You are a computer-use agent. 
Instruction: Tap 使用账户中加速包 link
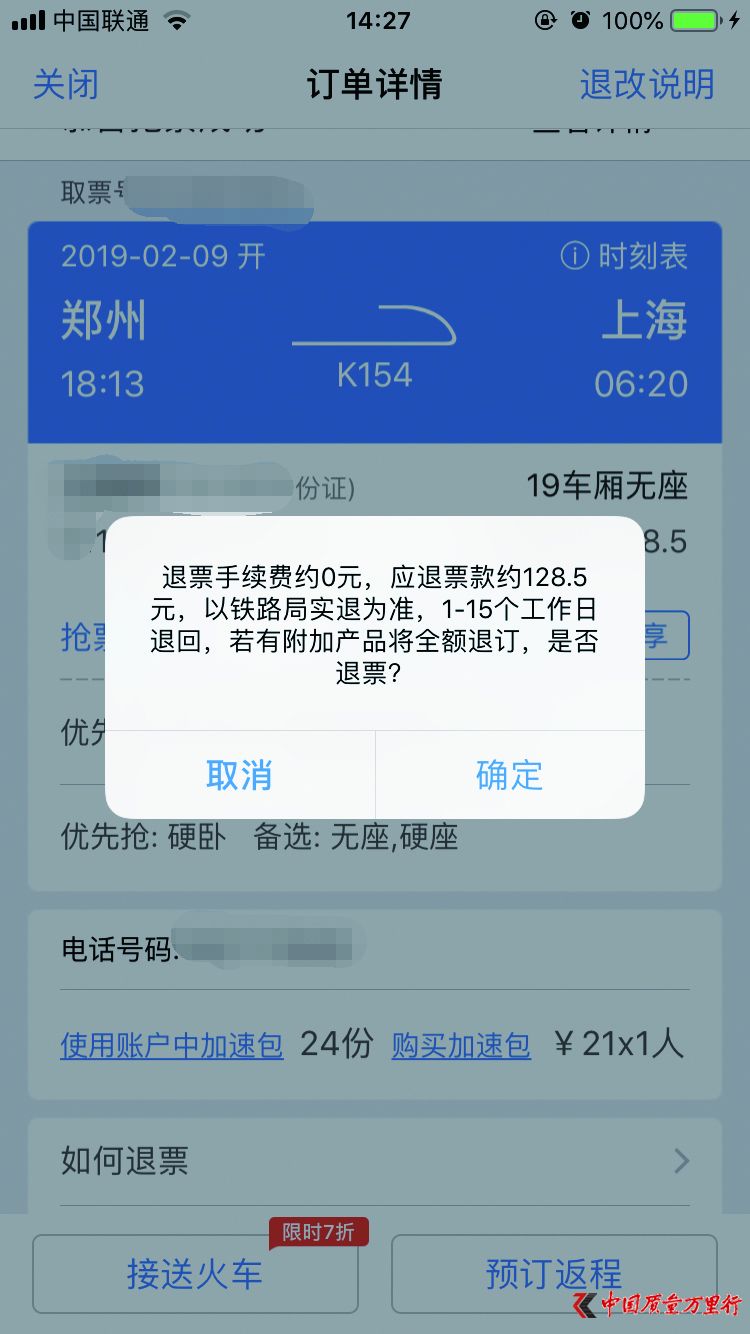pyautogui.click(x=172, y=1046)
